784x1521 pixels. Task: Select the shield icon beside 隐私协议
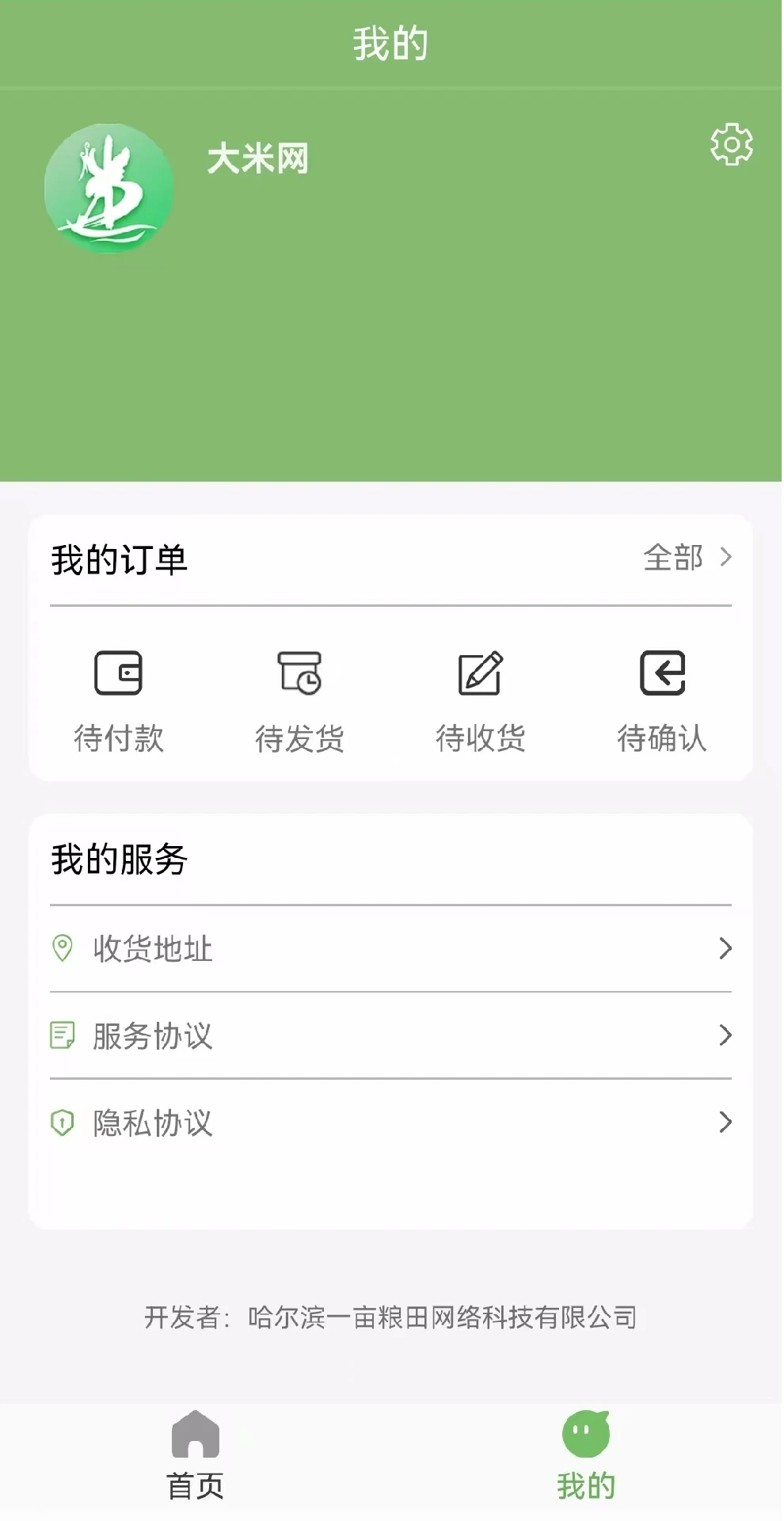[x=63, y=1122]
